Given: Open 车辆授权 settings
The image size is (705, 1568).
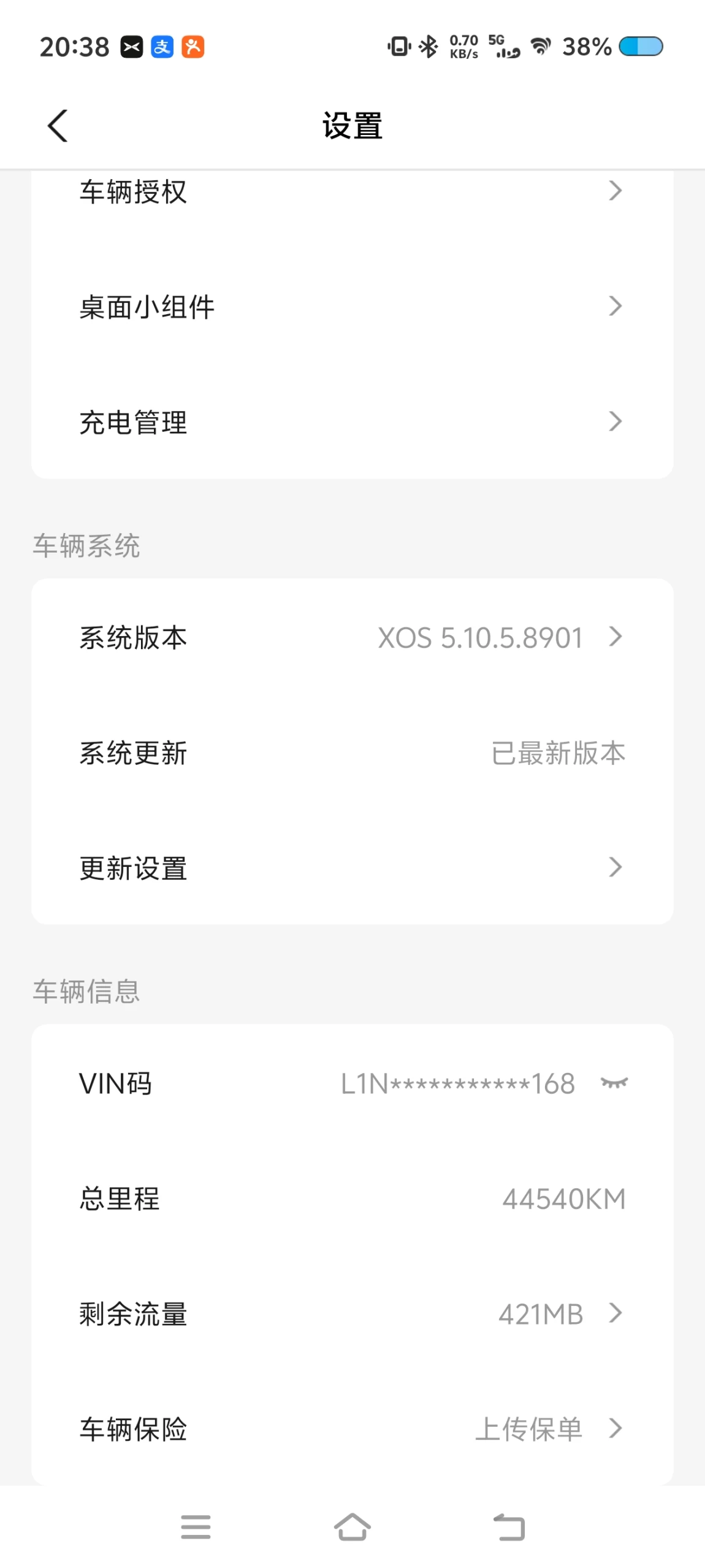Looking at the screenshot, I should pos(352,191).
